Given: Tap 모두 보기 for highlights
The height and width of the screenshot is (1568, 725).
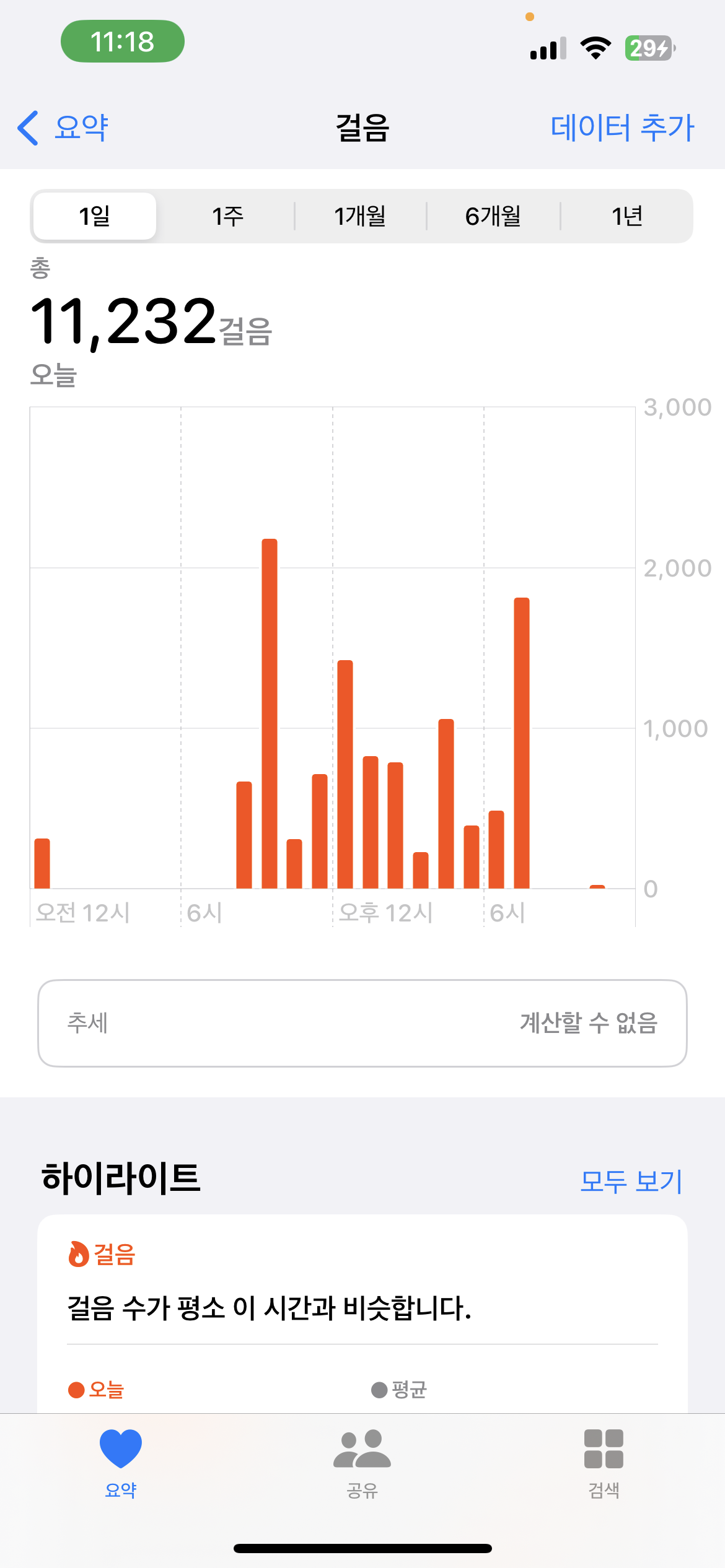Looking at the screenshot, I should [631, 1182].
